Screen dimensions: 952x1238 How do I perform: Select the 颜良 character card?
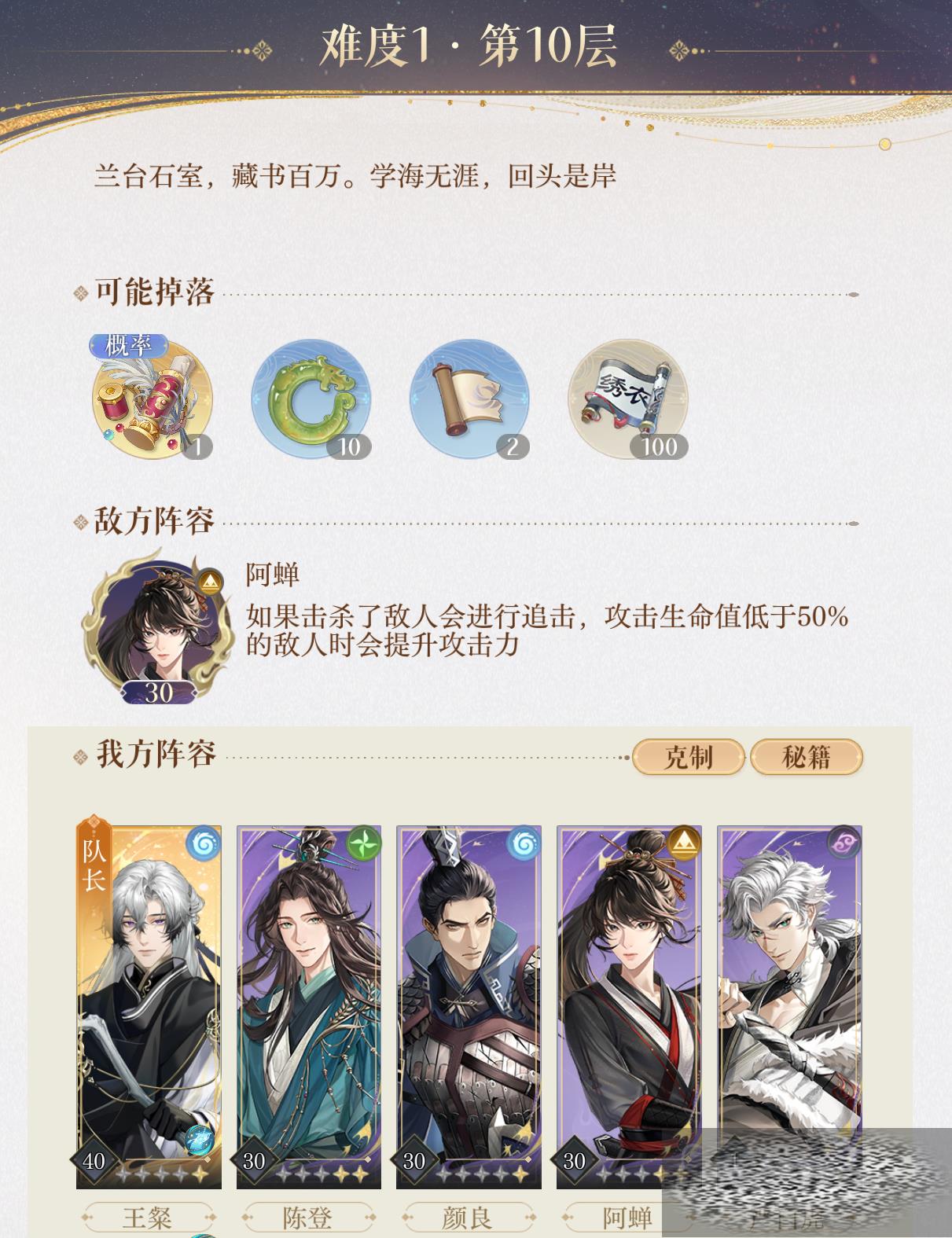pos(469,1006)
